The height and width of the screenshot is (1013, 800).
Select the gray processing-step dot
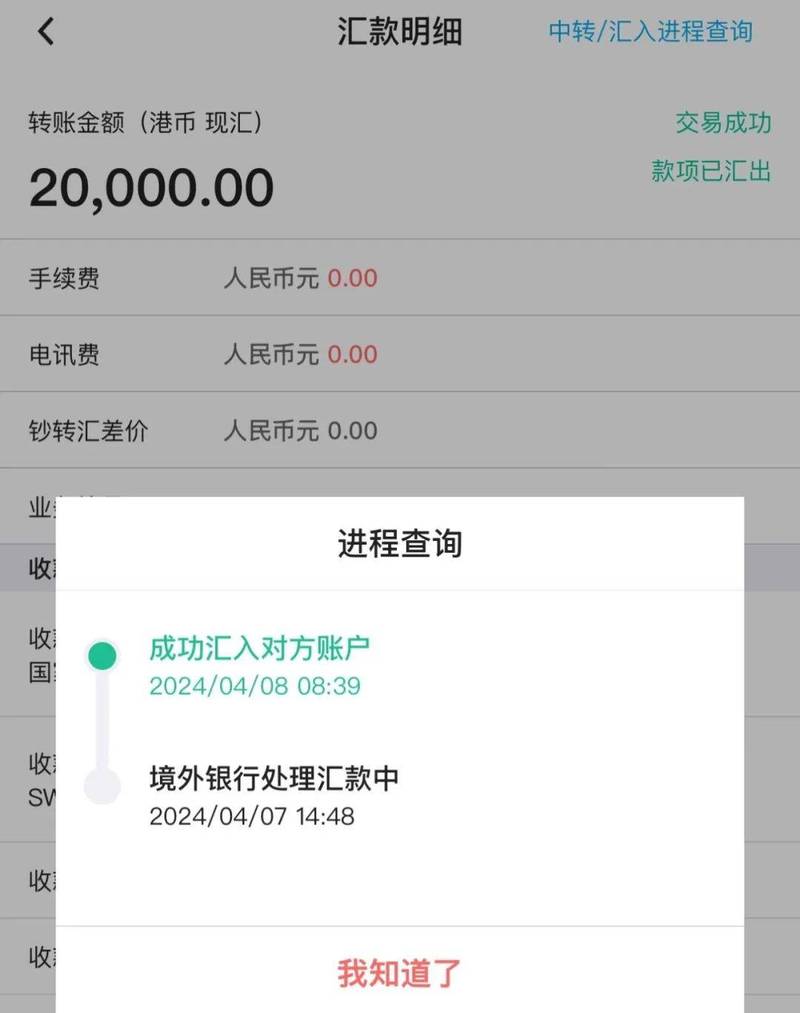click(x=100, y=785)
